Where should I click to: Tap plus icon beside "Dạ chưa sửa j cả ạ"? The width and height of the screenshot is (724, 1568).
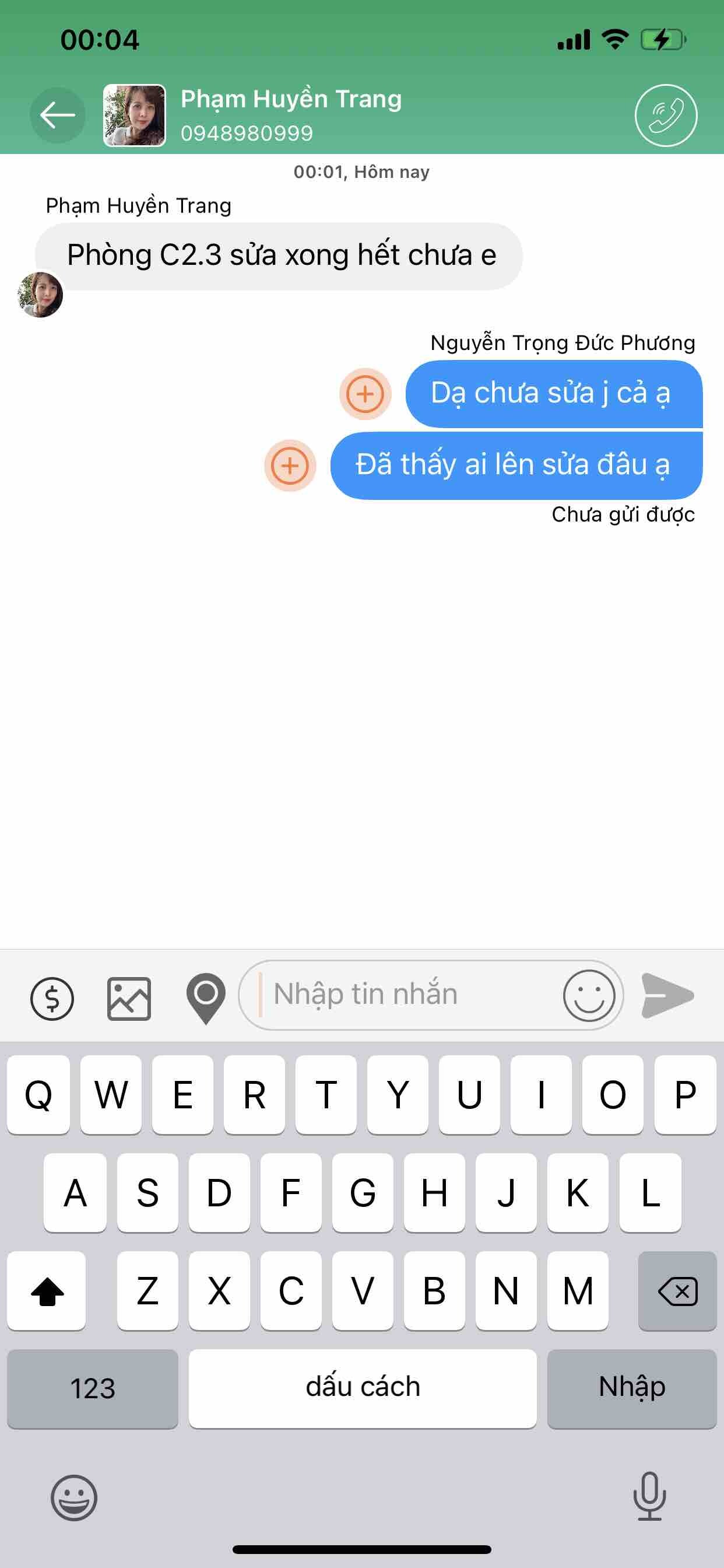point(365,394)
